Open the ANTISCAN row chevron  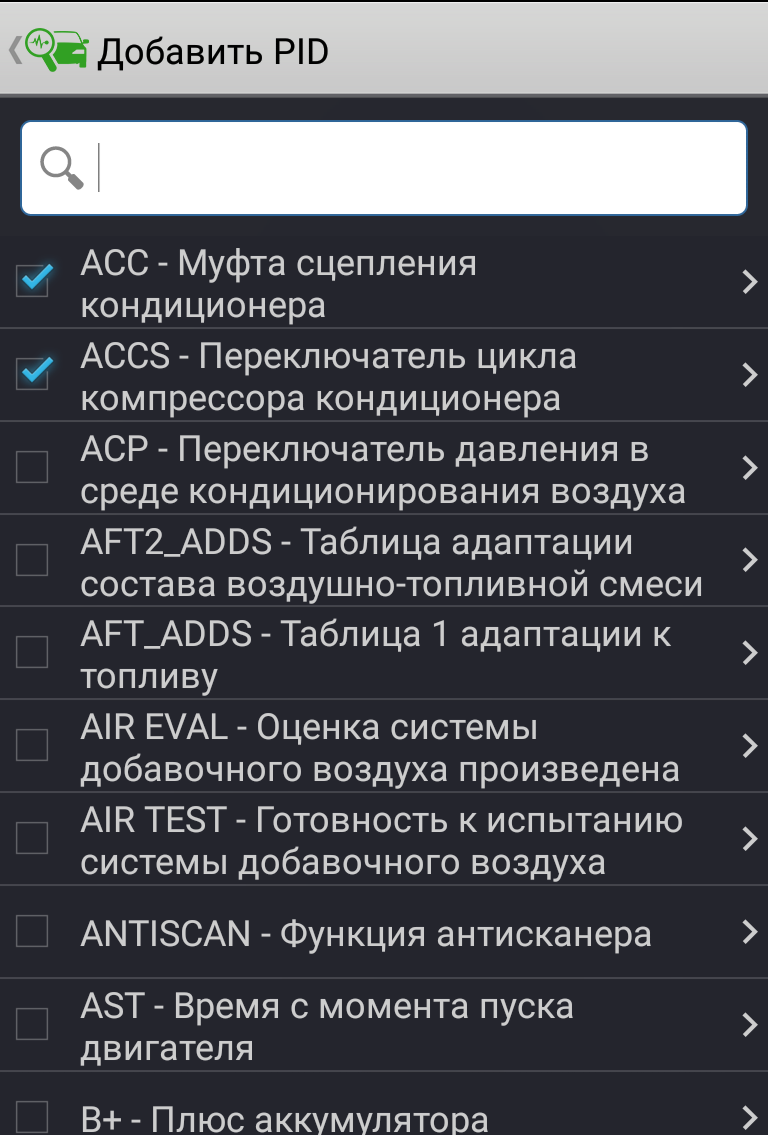coord(749,932)
